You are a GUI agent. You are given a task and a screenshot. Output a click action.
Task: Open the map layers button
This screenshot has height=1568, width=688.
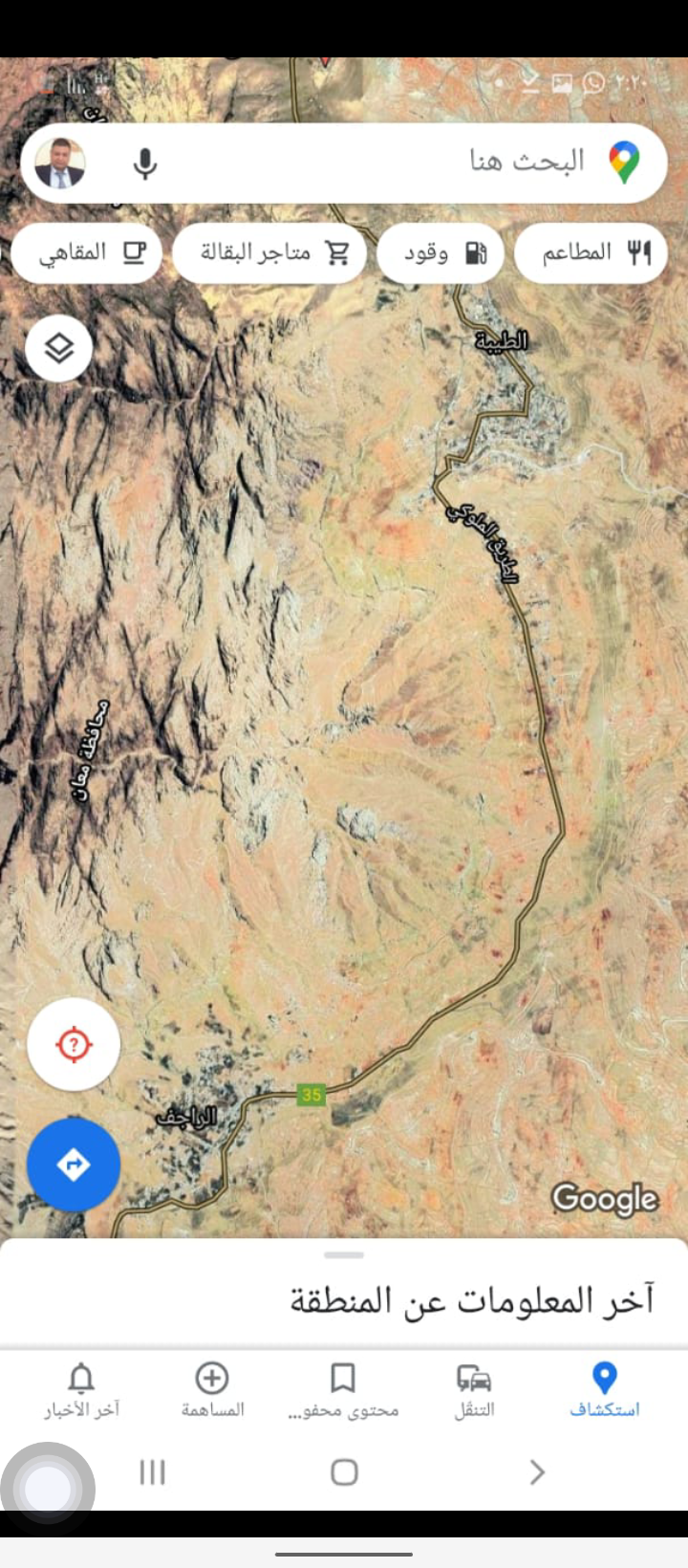click(59, 348)
